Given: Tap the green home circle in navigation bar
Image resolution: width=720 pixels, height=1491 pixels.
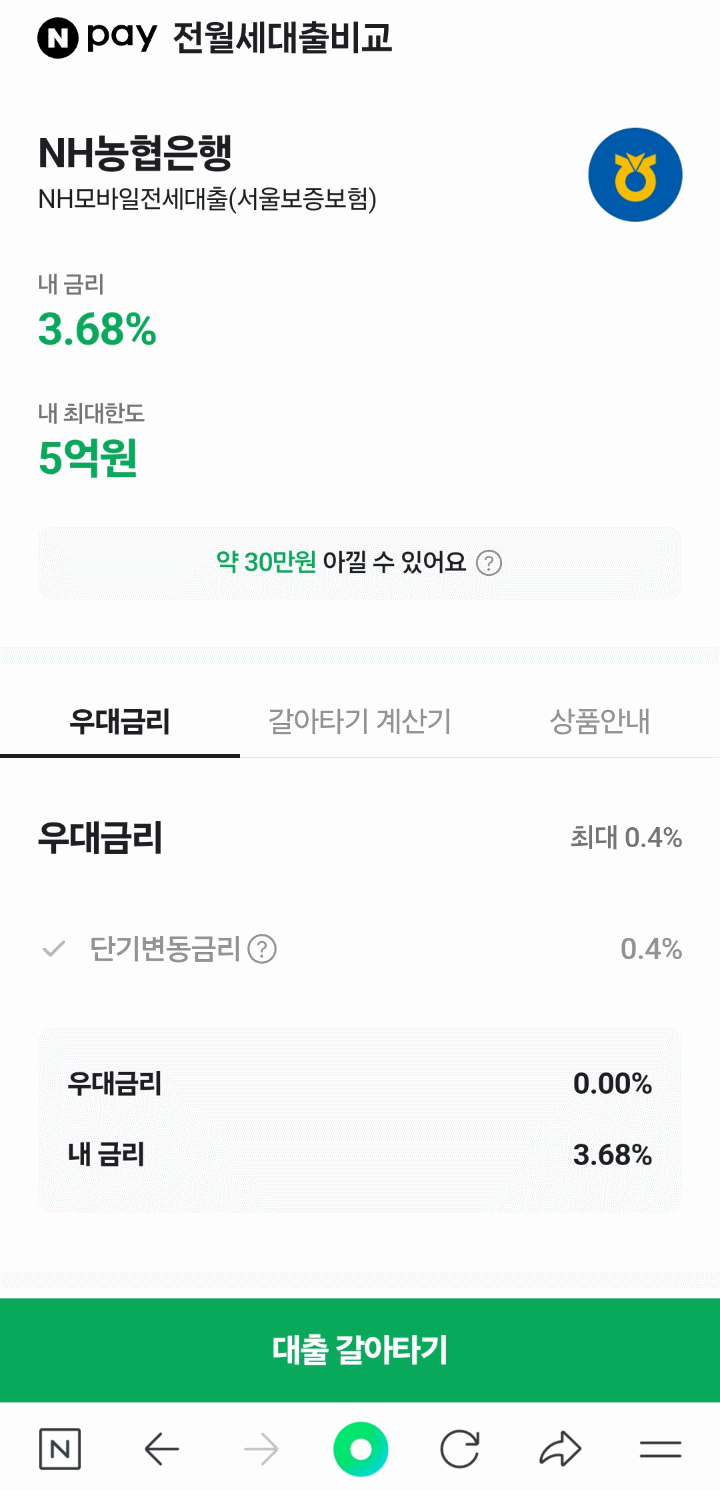Looking at the screenshot, I should pyautogui.click(x=360, y=1446).
